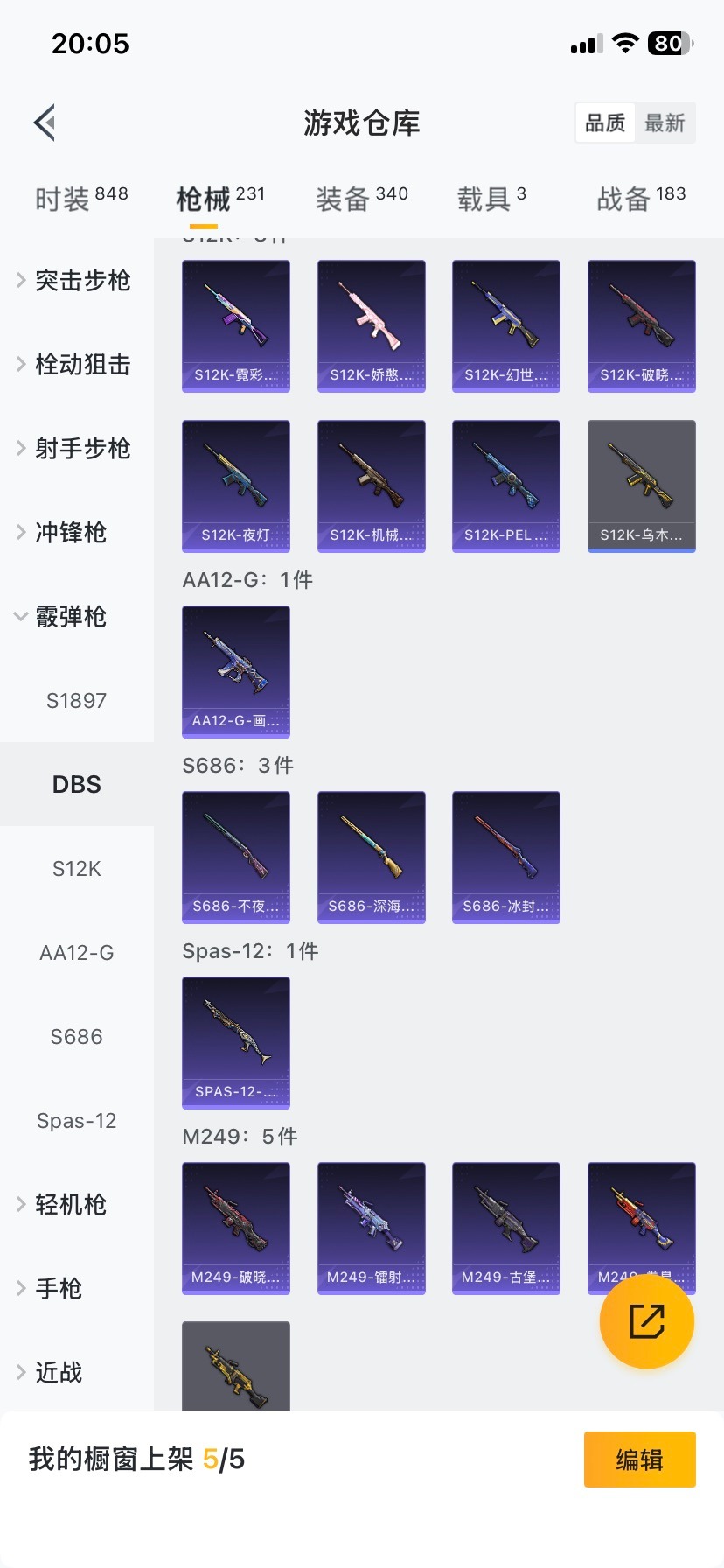724x1568 pixels.
Task: Jump to the Spas-12 section in the sidebar
Action: pos(77,1120)
